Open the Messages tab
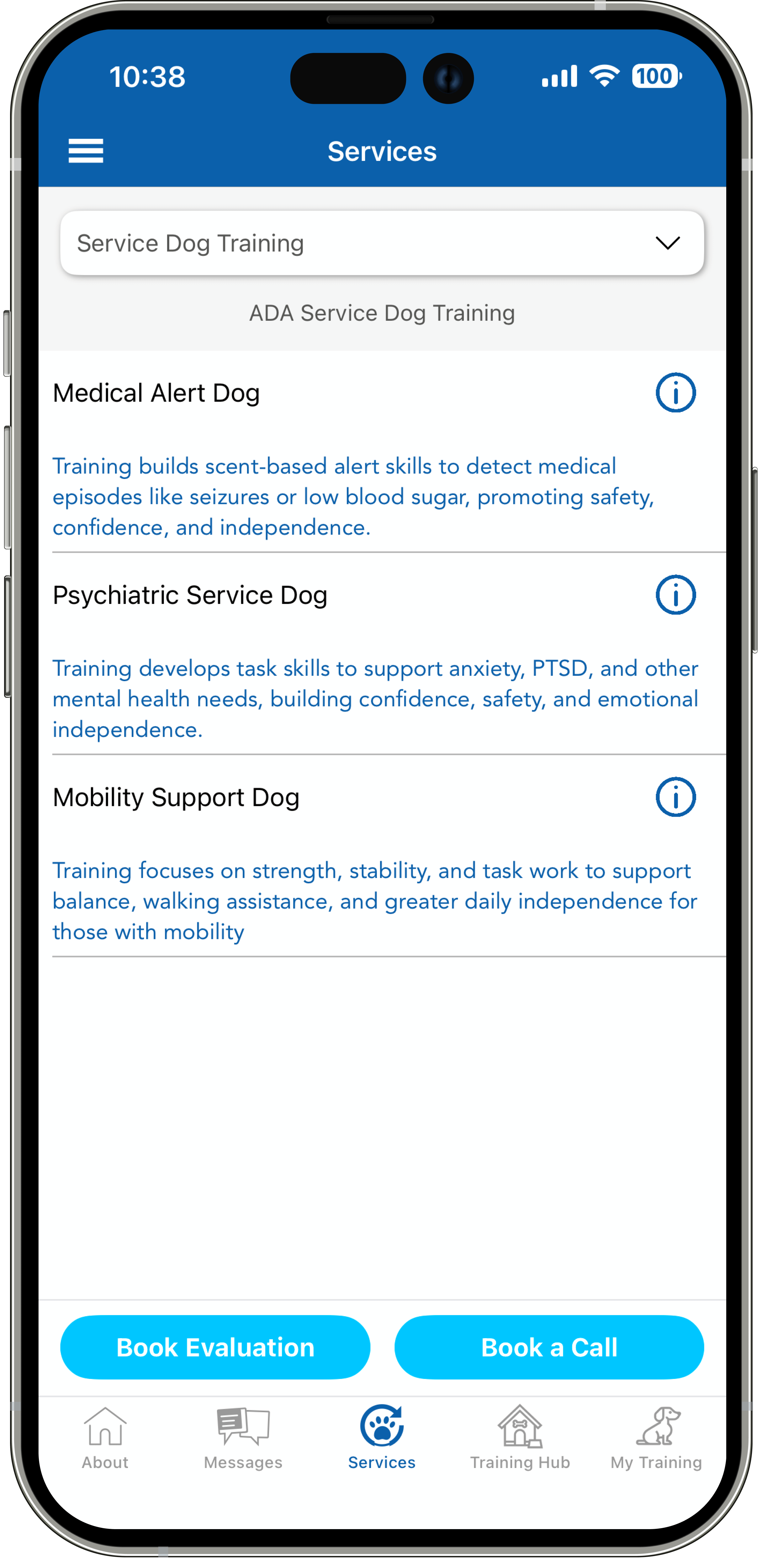This screenshot has width=762, height=1568. point(243,1437)
